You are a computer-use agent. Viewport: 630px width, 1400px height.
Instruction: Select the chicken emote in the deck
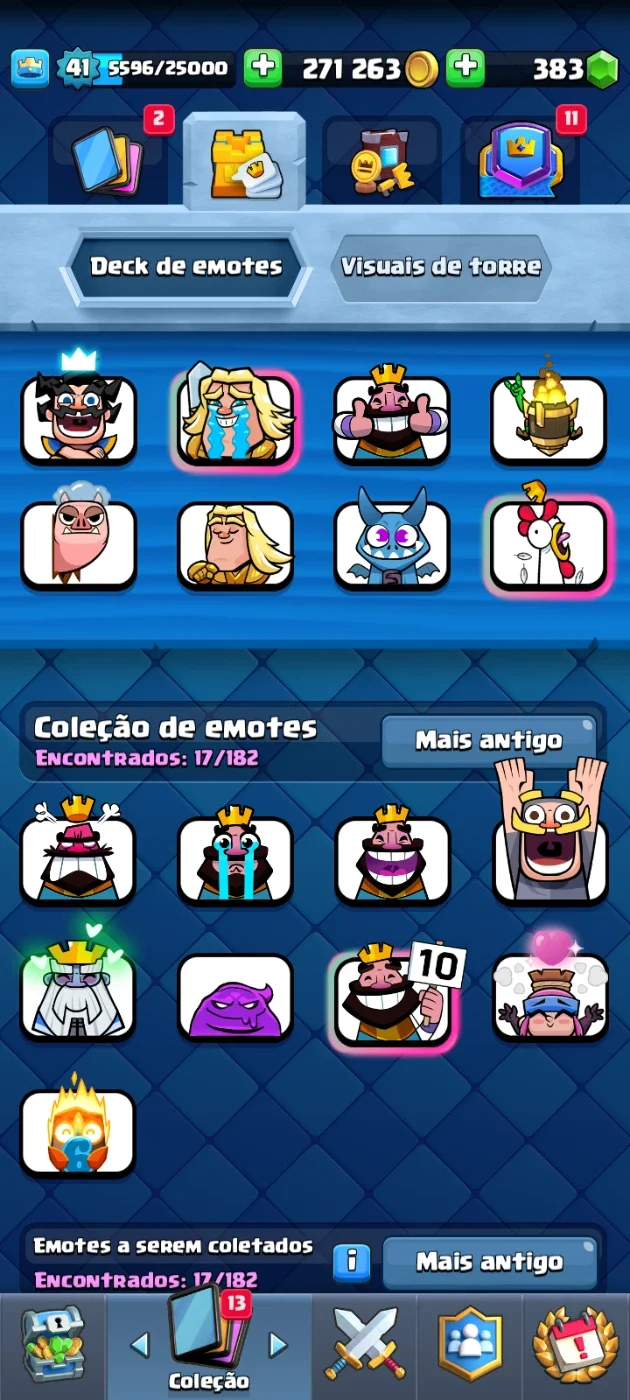[548, 544]
